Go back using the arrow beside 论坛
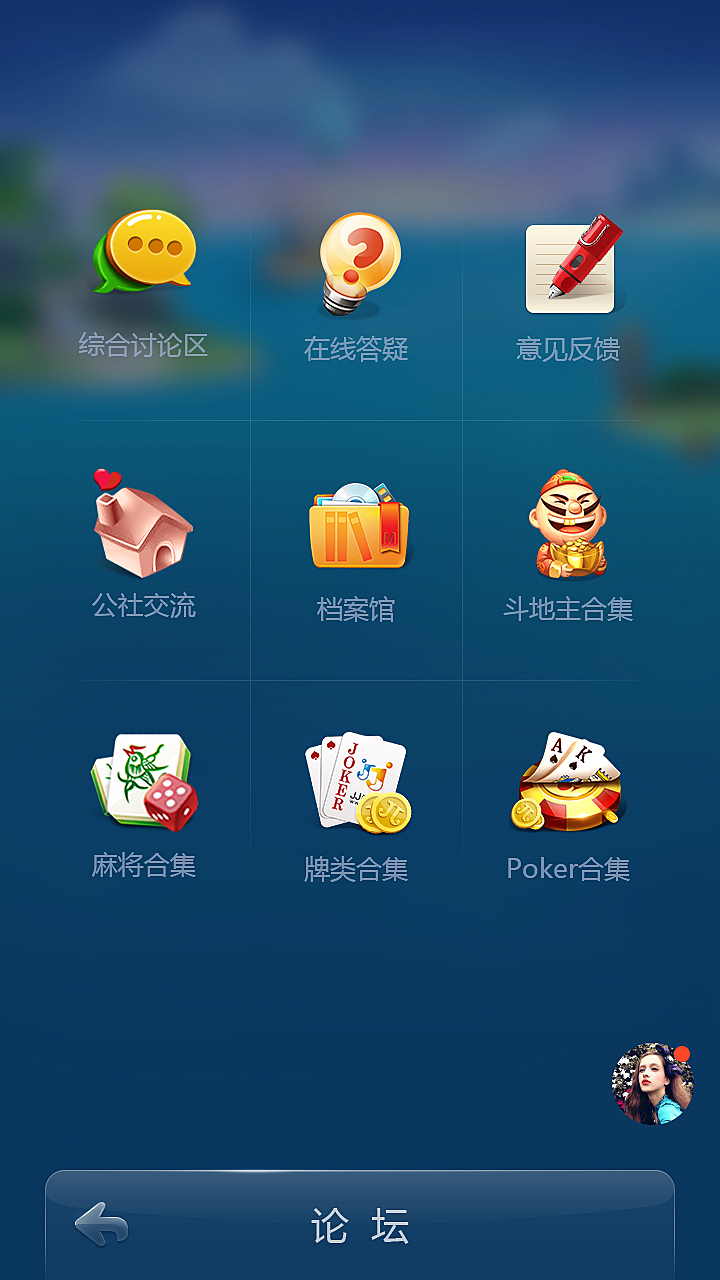The image size is (720, 1280). (x=102, y=1225)
